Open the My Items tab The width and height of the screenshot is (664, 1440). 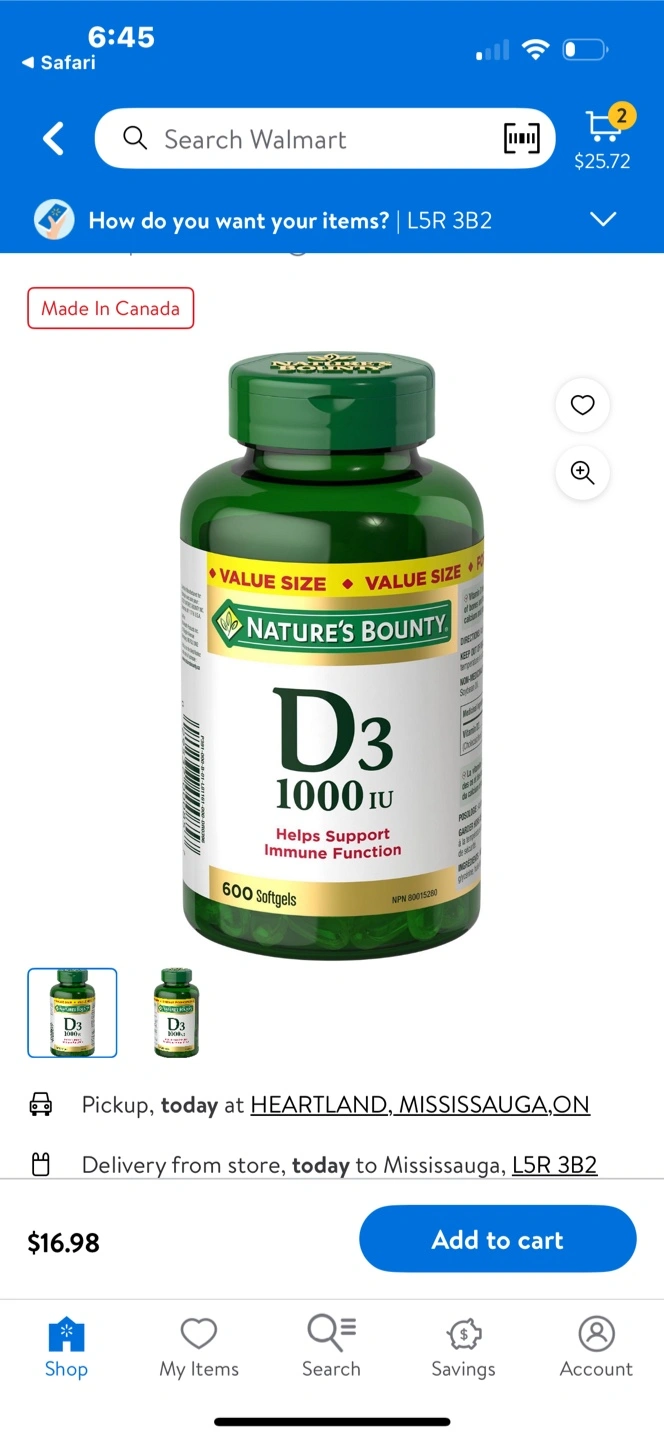[199, 1346]
